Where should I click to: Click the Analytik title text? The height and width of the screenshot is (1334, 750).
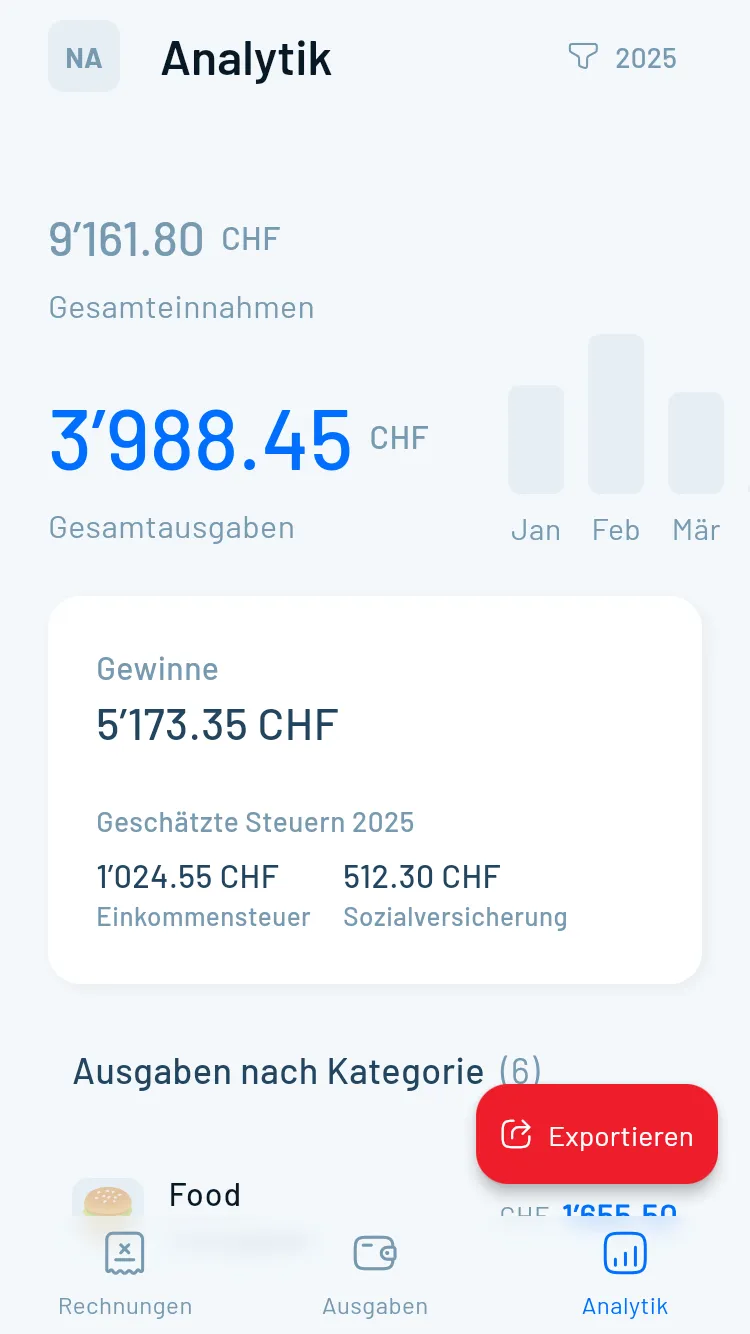click(x=245, y=58)
